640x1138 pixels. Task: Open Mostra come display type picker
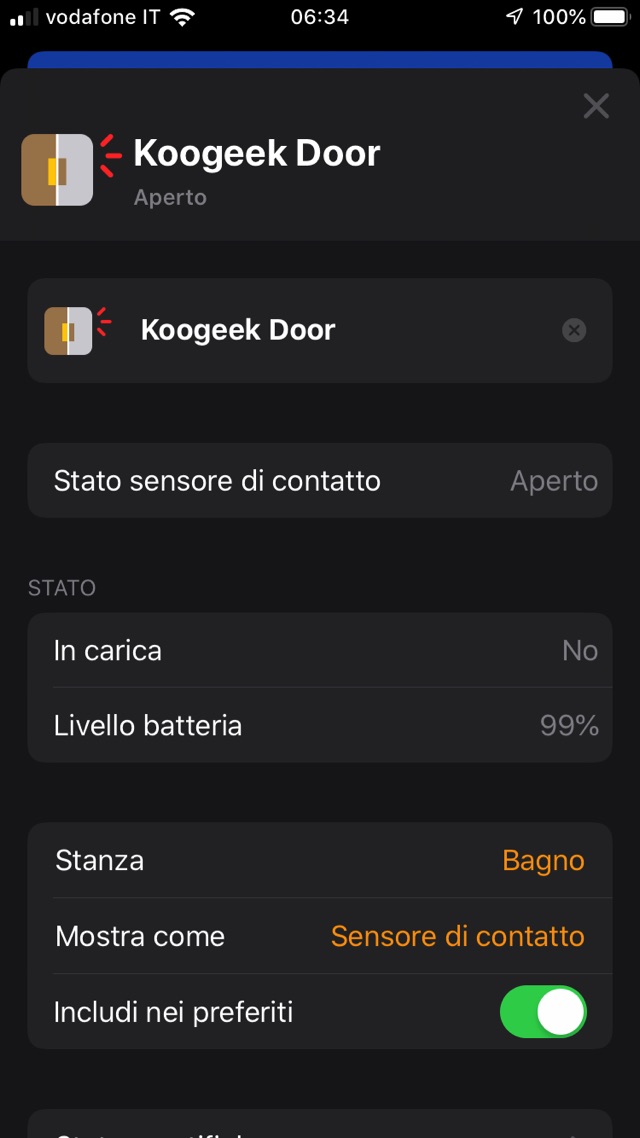(457, 936)
